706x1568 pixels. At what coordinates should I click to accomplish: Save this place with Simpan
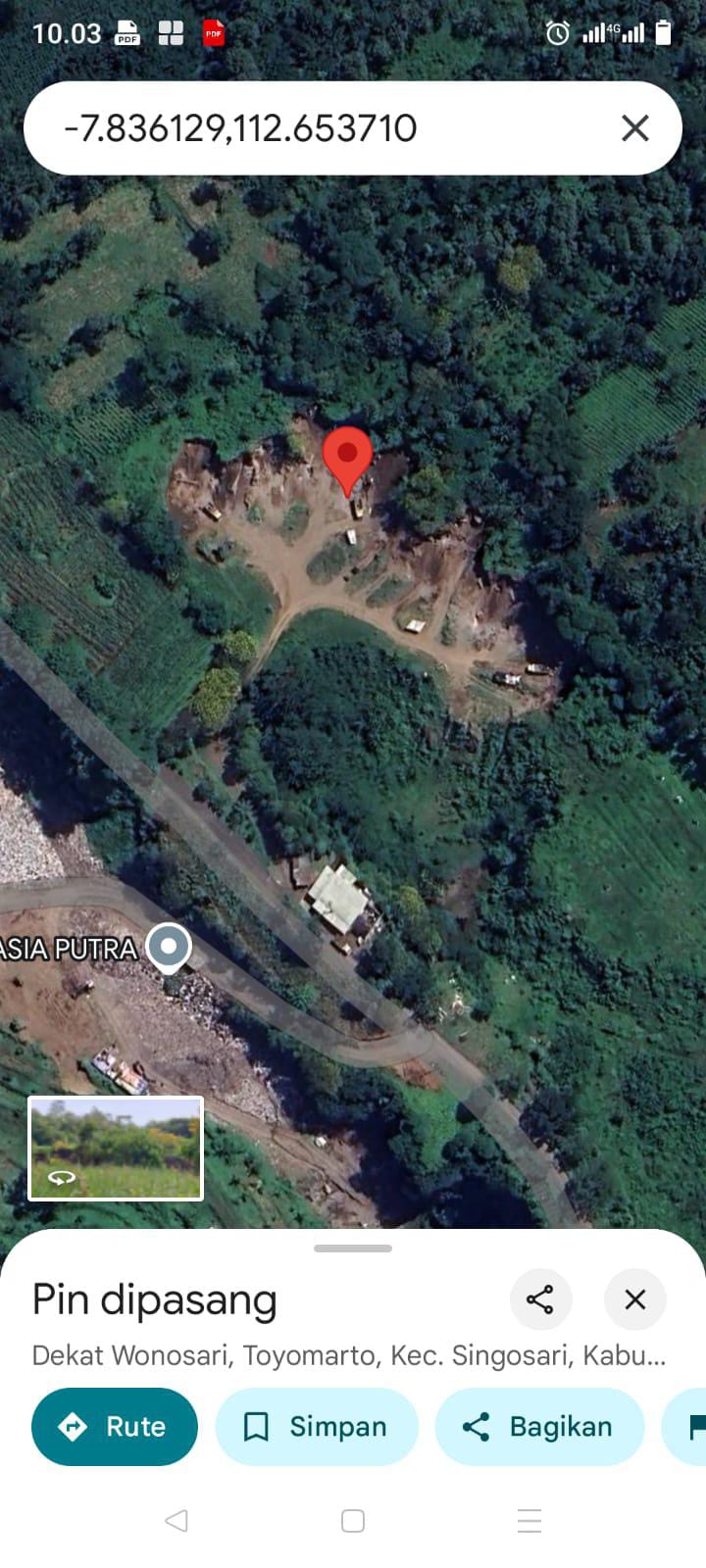(316, 1427)
